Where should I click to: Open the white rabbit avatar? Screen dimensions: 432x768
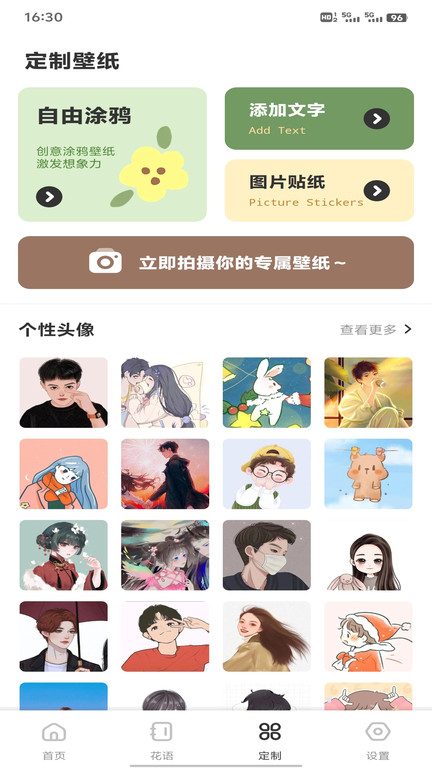[266, 392]
